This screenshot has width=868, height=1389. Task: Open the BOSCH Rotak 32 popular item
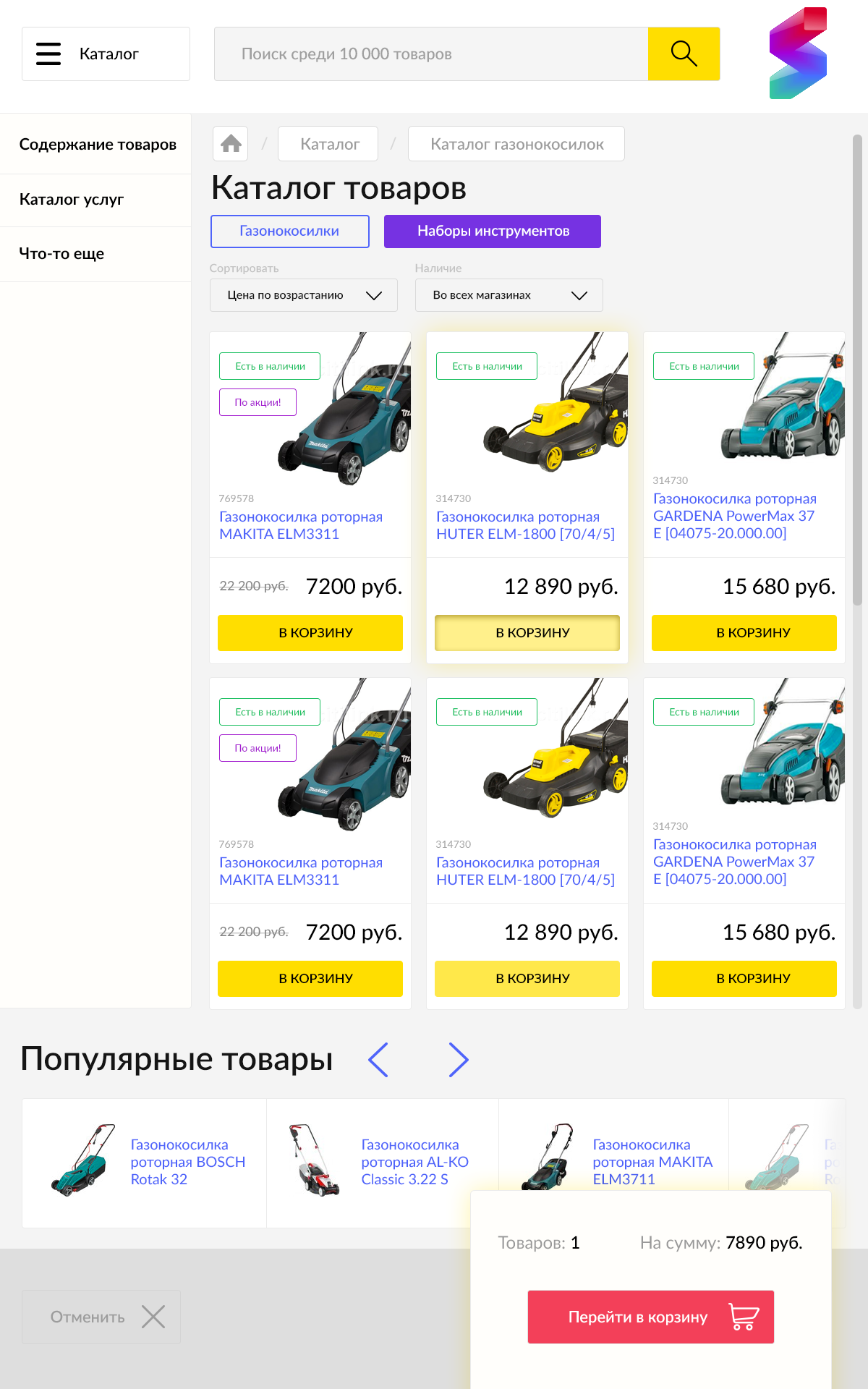pyautogui.click(x=145, y=1163)
